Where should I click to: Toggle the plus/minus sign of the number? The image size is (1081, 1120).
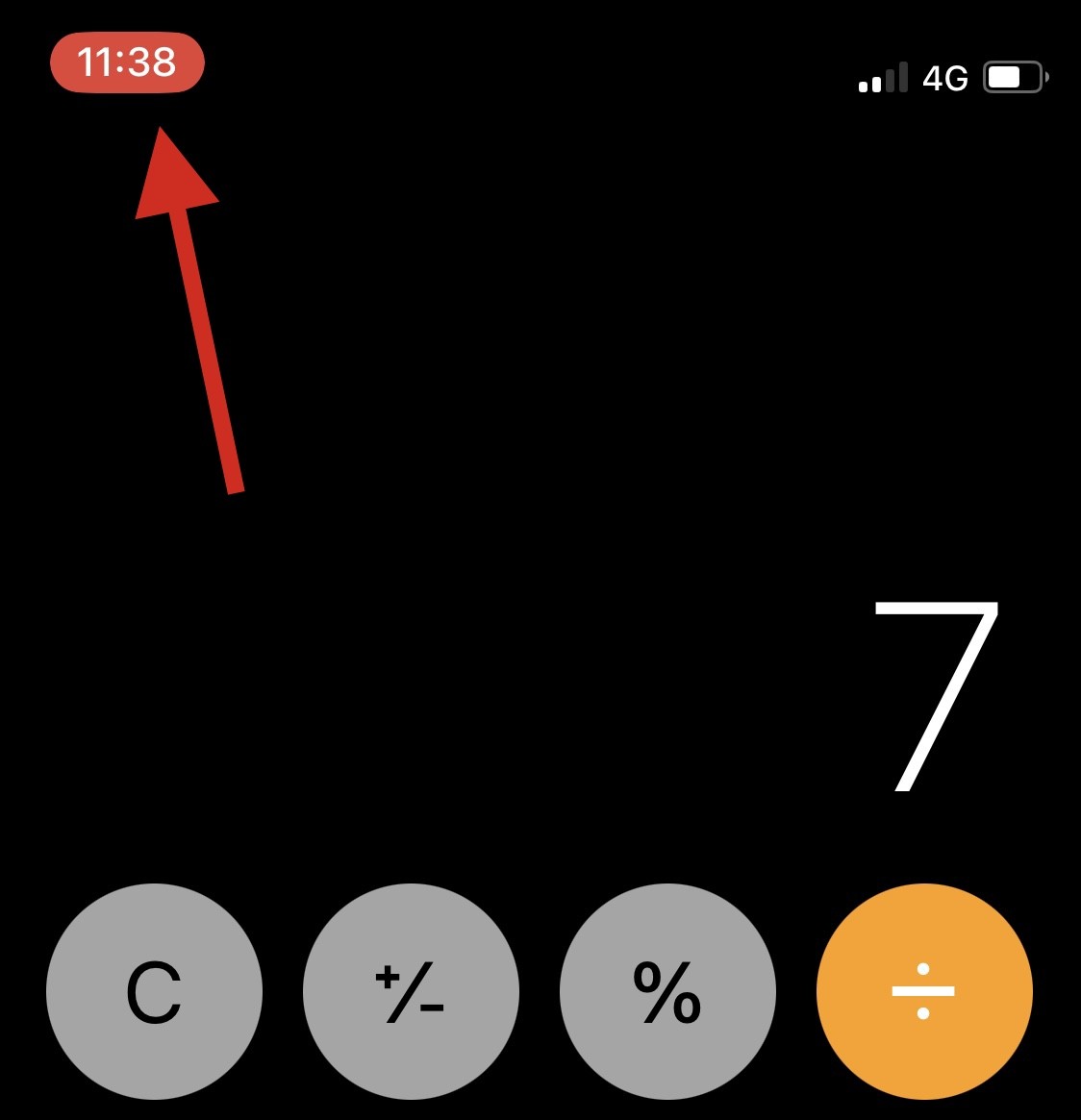point(411,991)
